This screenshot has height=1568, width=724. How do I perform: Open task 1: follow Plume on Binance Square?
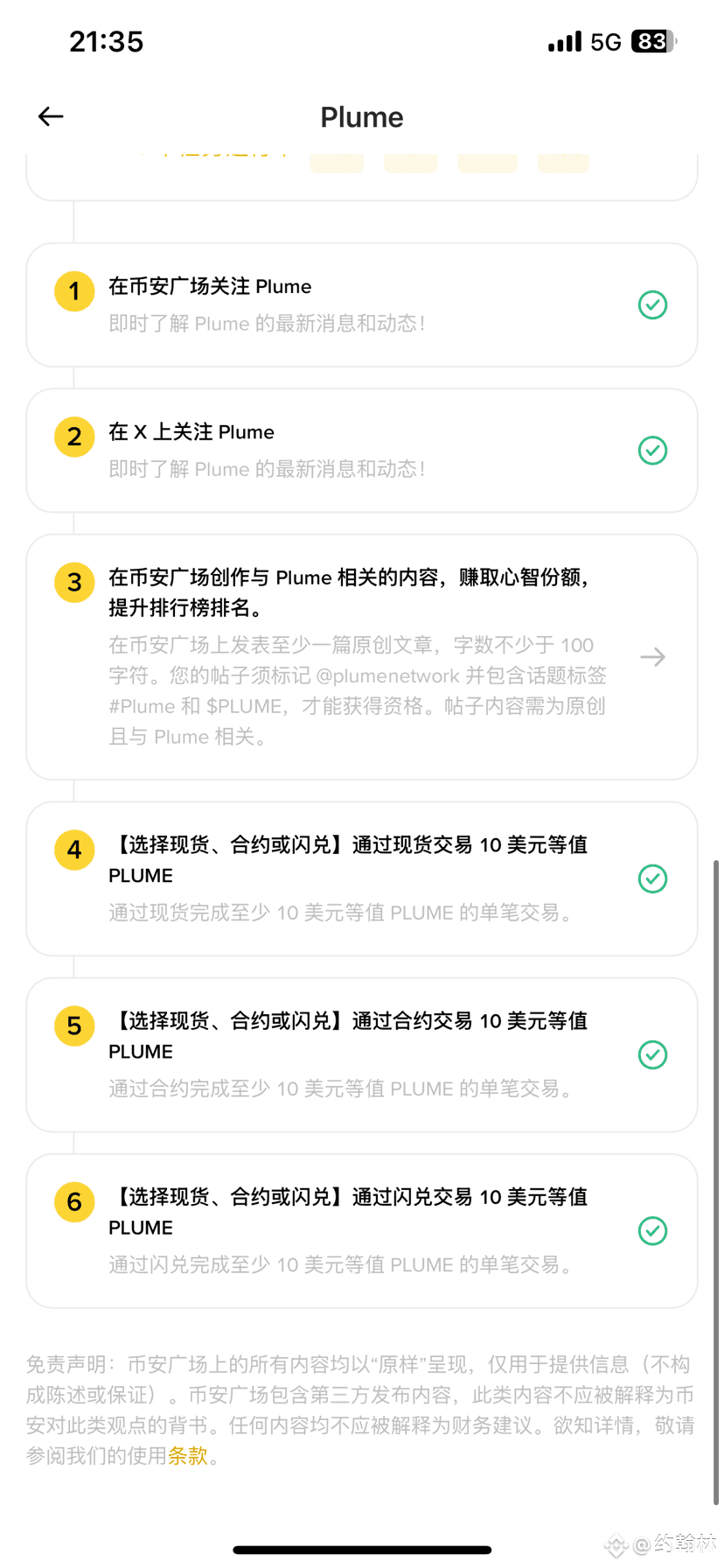coord(362,304)
